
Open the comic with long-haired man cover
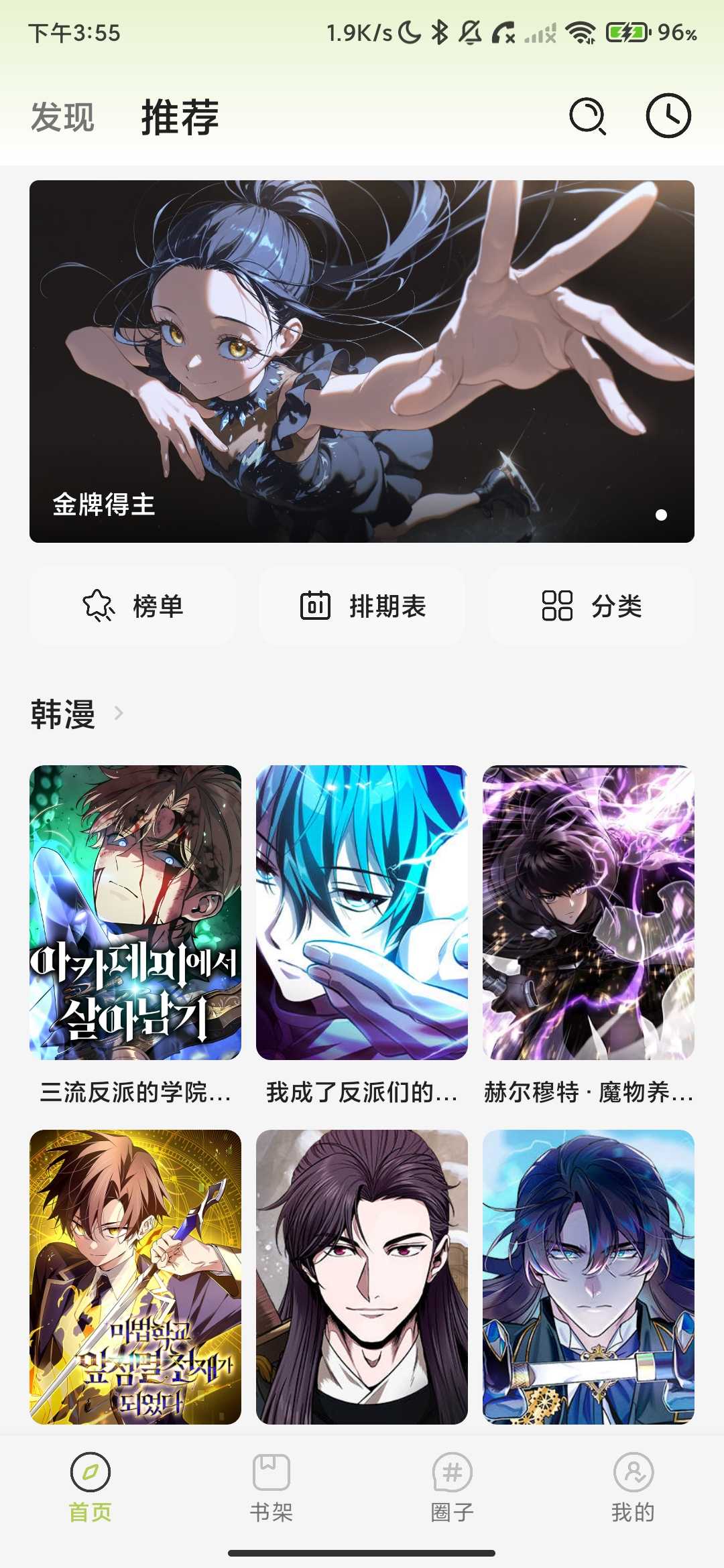tap(362, 1277)
